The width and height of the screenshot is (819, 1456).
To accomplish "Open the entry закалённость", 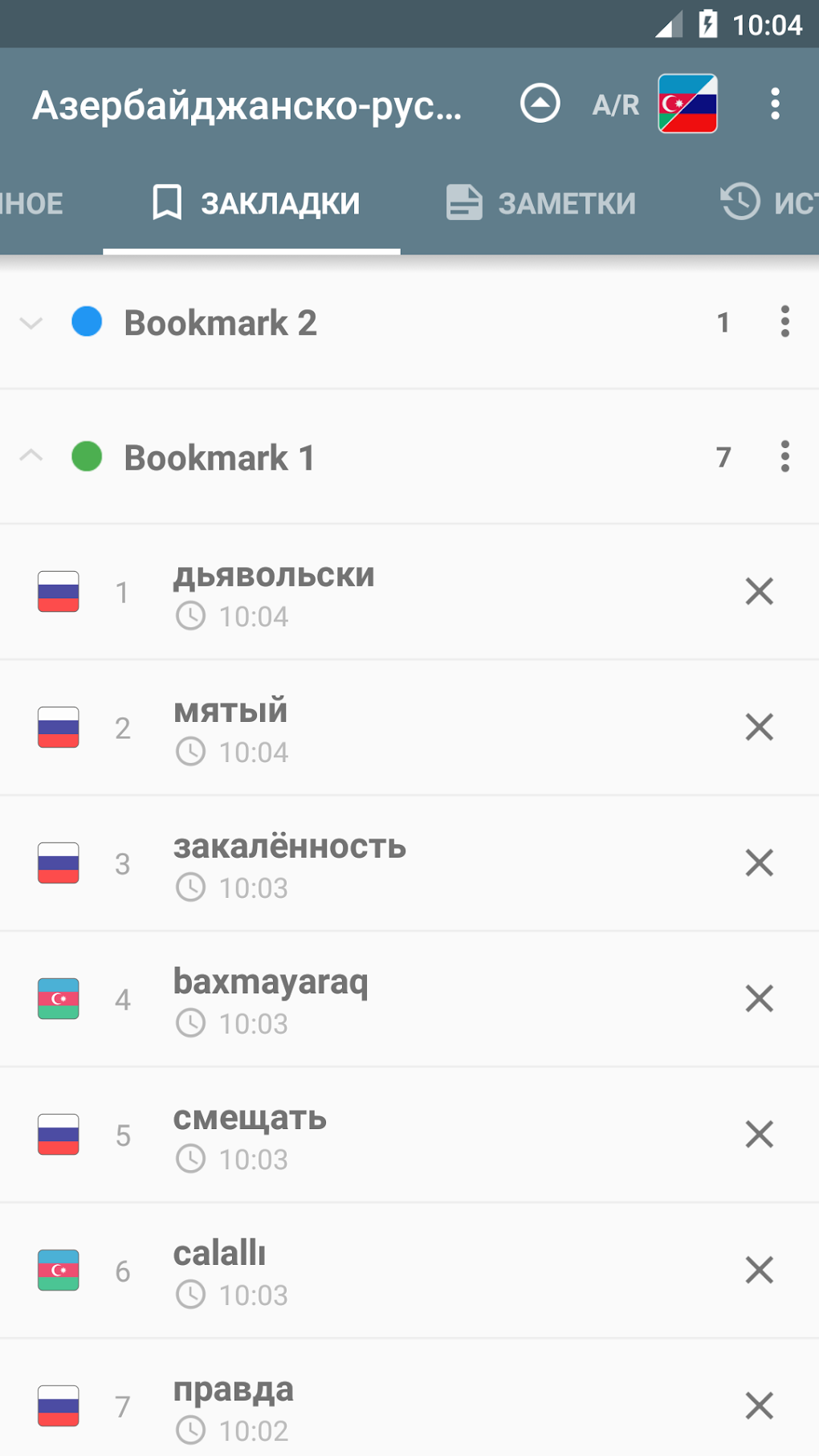I will [290, 848].
